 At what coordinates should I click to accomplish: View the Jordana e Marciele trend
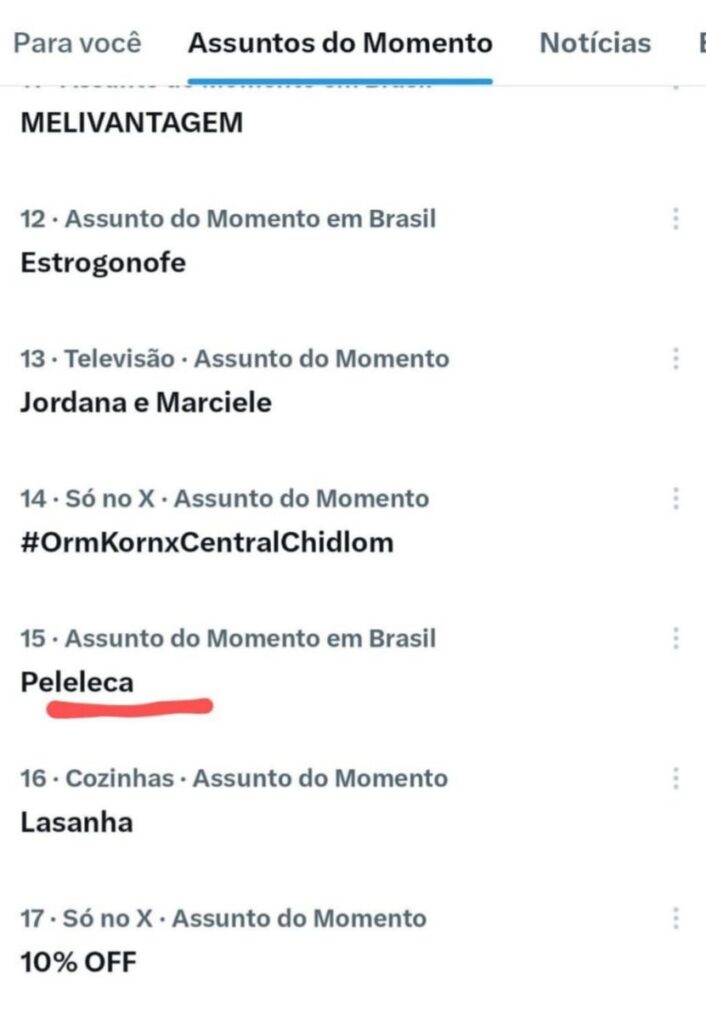point(145,403)
